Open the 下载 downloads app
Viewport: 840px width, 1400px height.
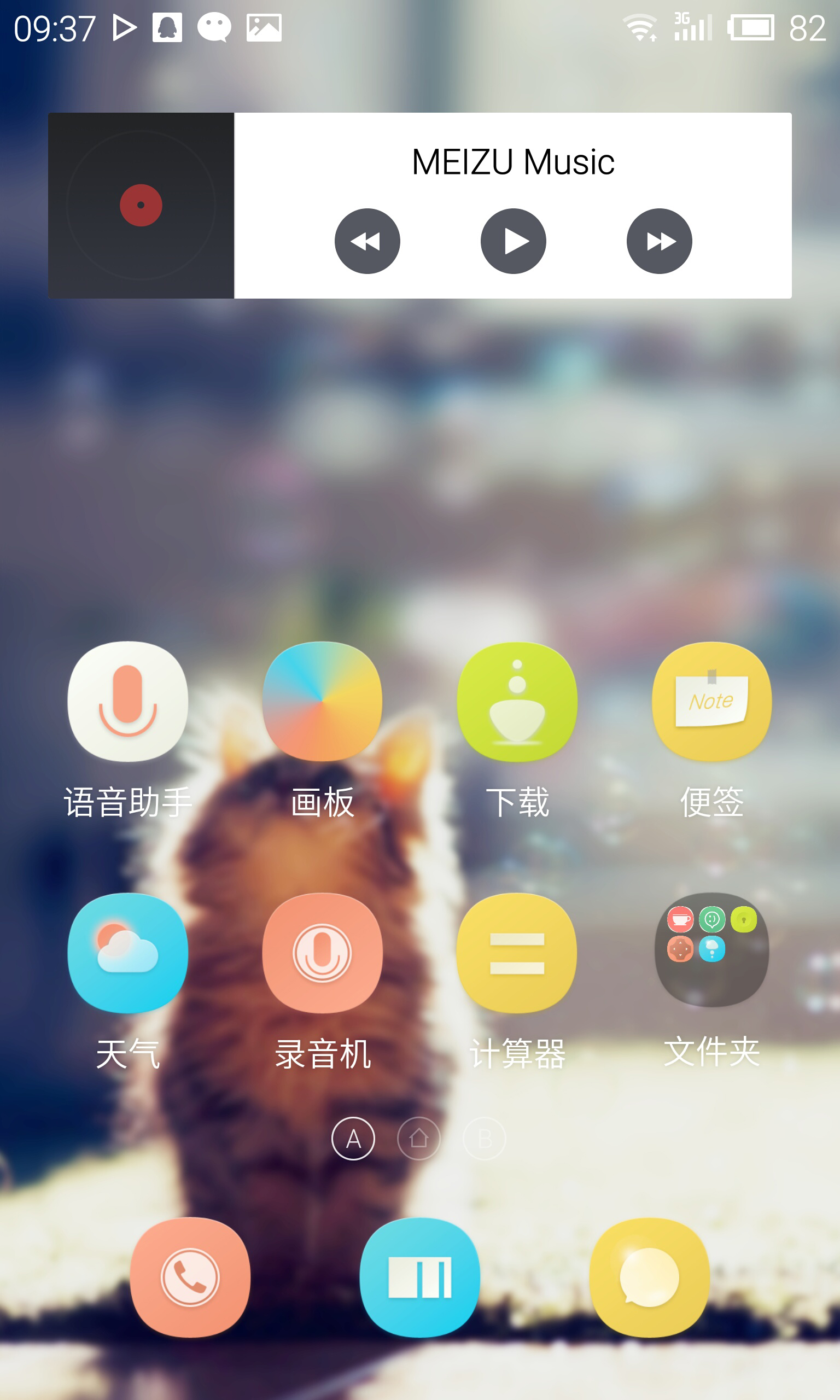(x=517, y=702)
